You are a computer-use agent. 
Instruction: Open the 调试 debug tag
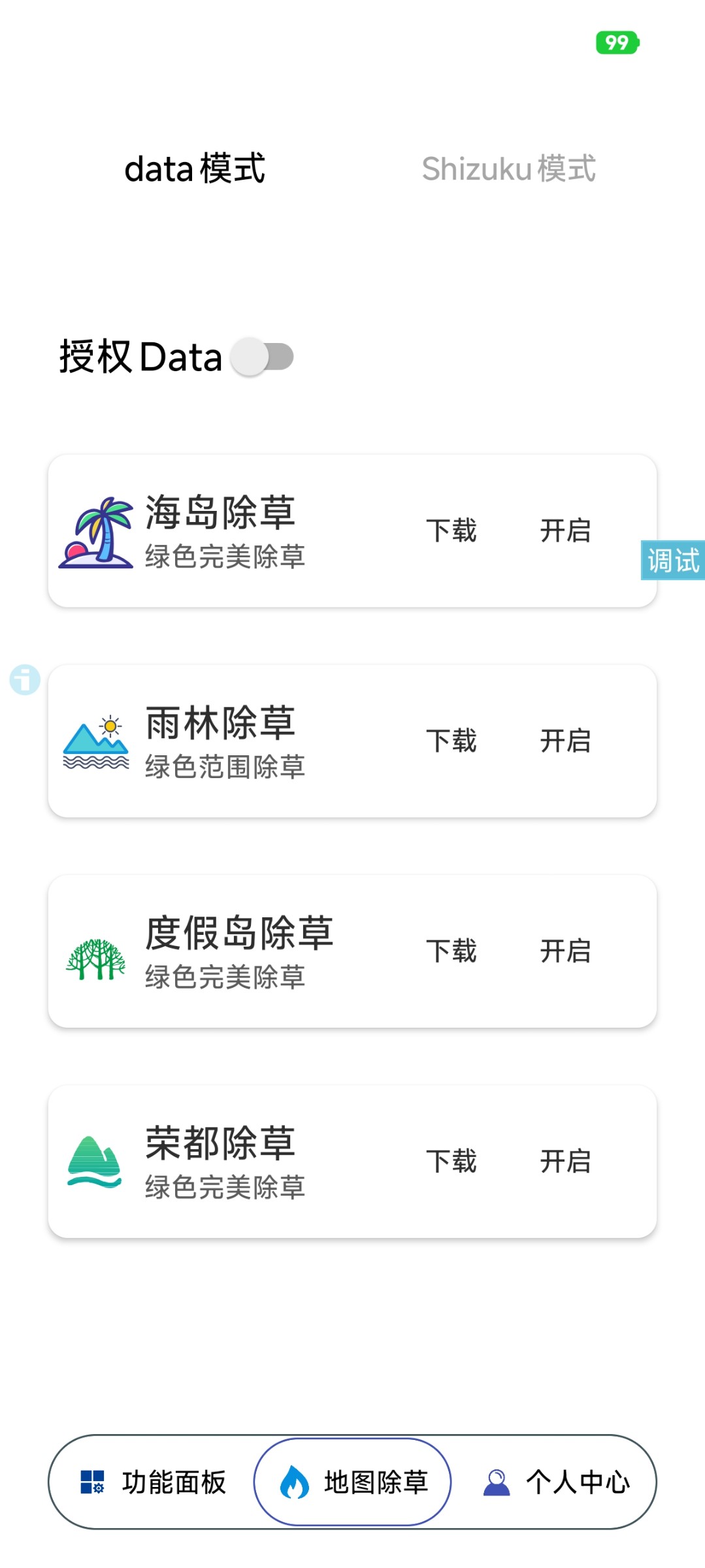(x=673, y=560)
